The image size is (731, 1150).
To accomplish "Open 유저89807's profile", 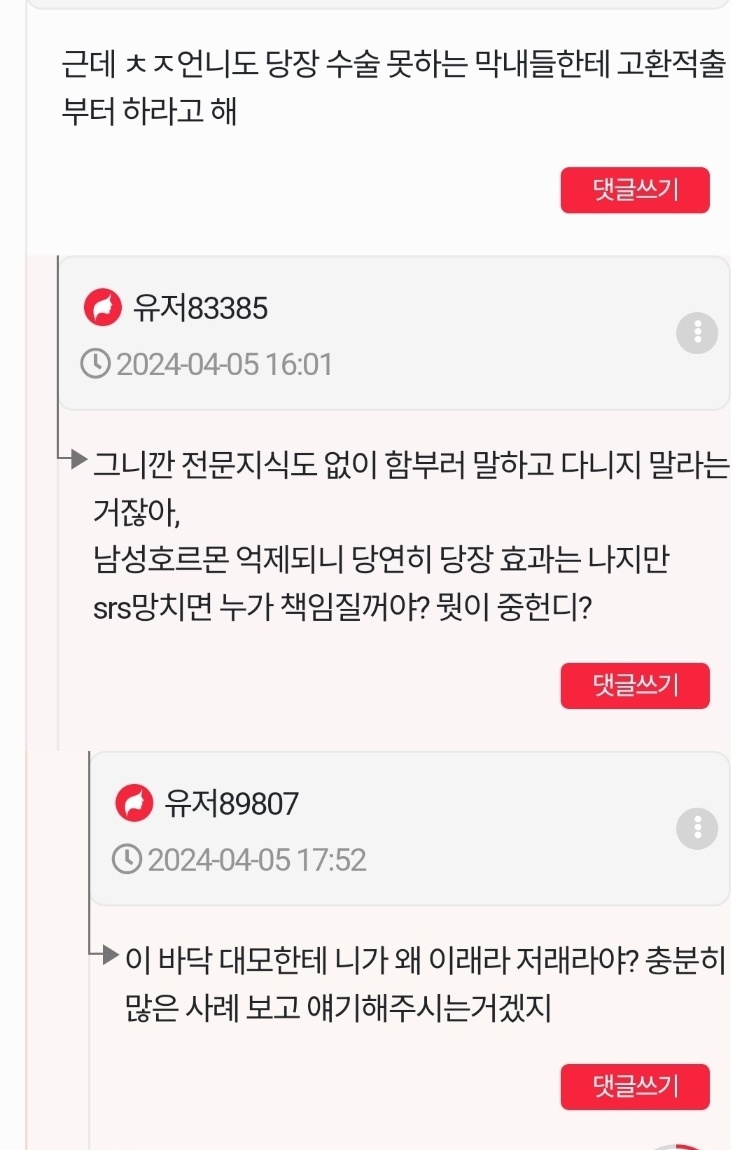I will point(231,803).
